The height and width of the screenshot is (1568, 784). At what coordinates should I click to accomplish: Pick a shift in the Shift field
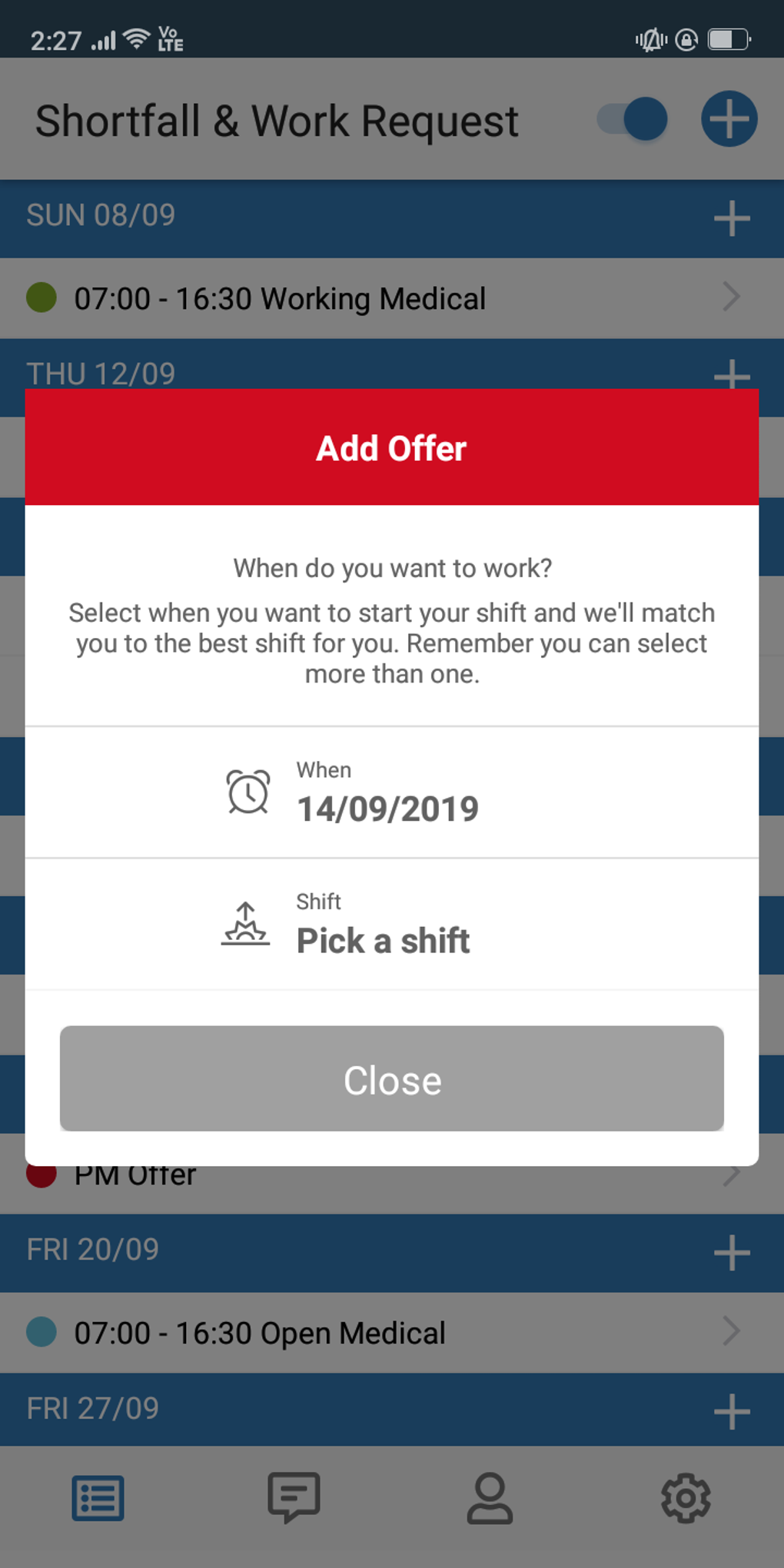click(391, 925)
